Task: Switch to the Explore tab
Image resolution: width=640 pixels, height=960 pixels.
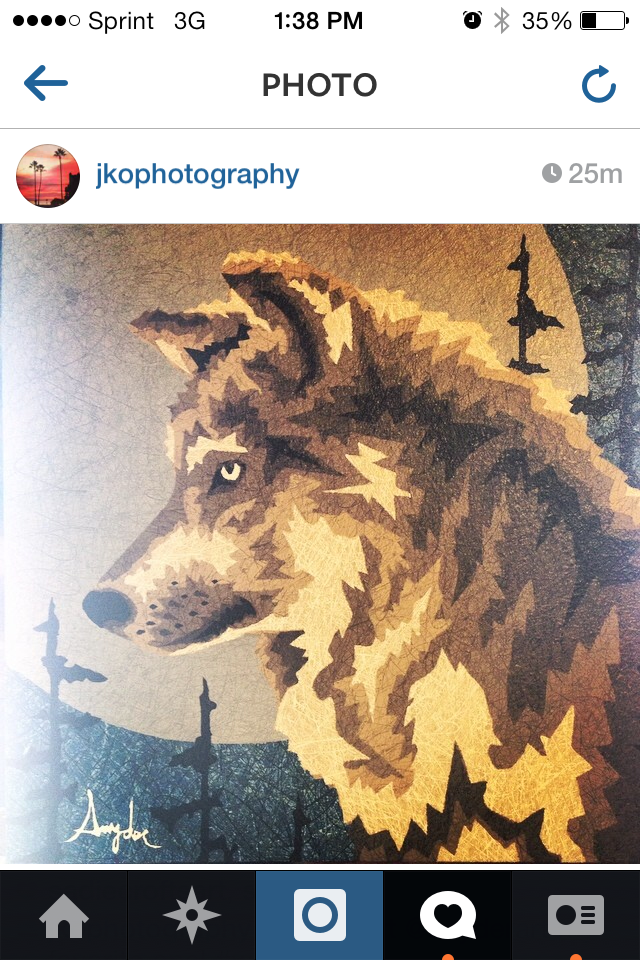Action: (192, 916)
